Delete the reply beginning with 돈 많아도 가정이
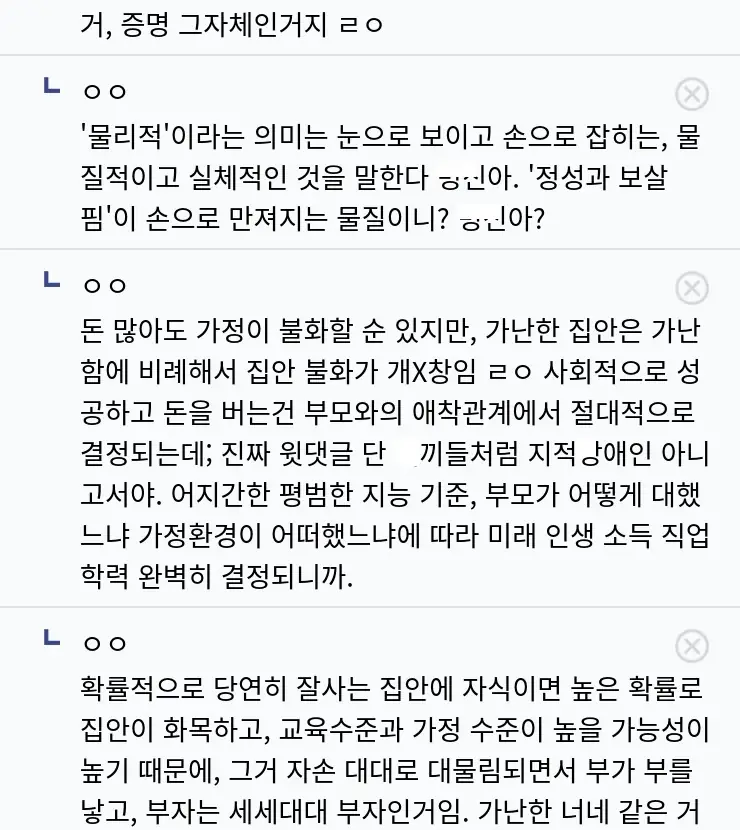Viewport: 740px width, 830px height. [692, 288]
